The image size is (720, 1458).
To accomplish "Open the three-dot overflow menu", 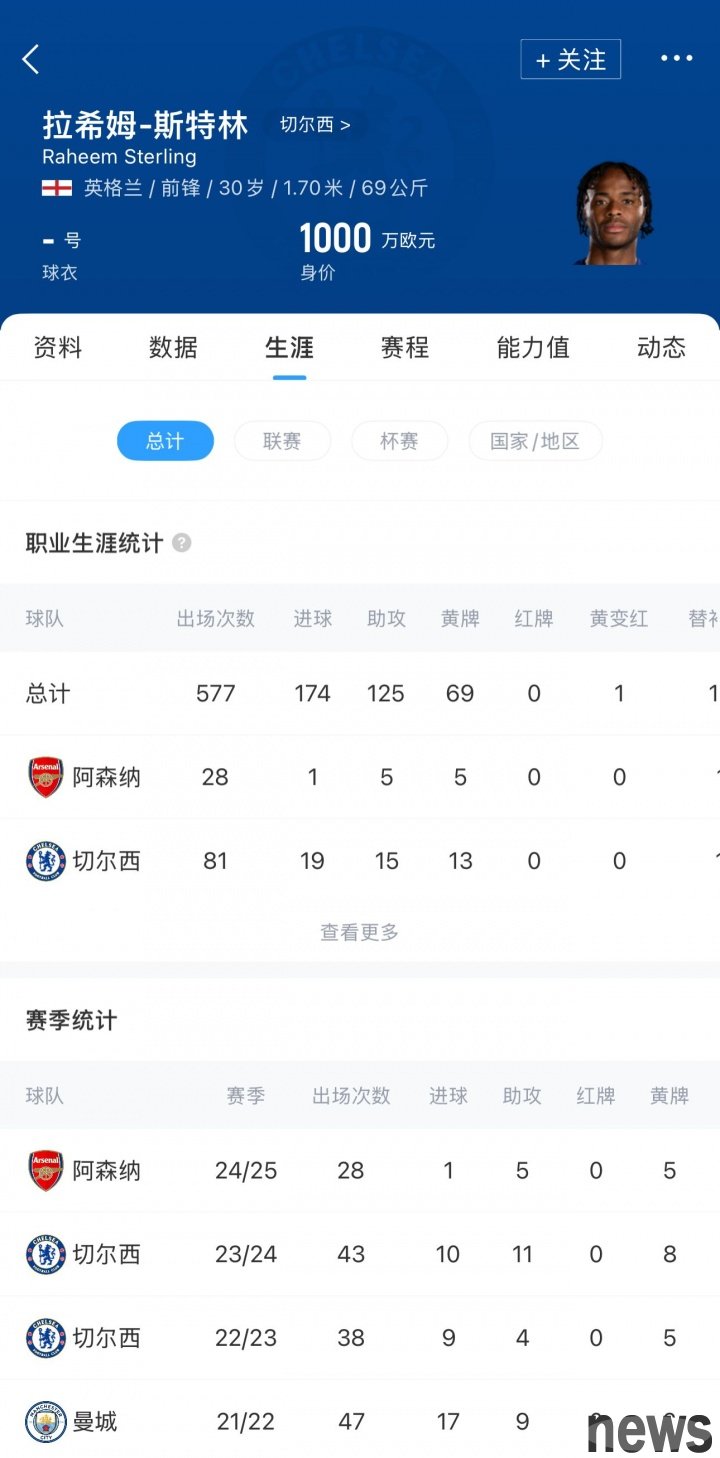I will click(x=677, y=59).
